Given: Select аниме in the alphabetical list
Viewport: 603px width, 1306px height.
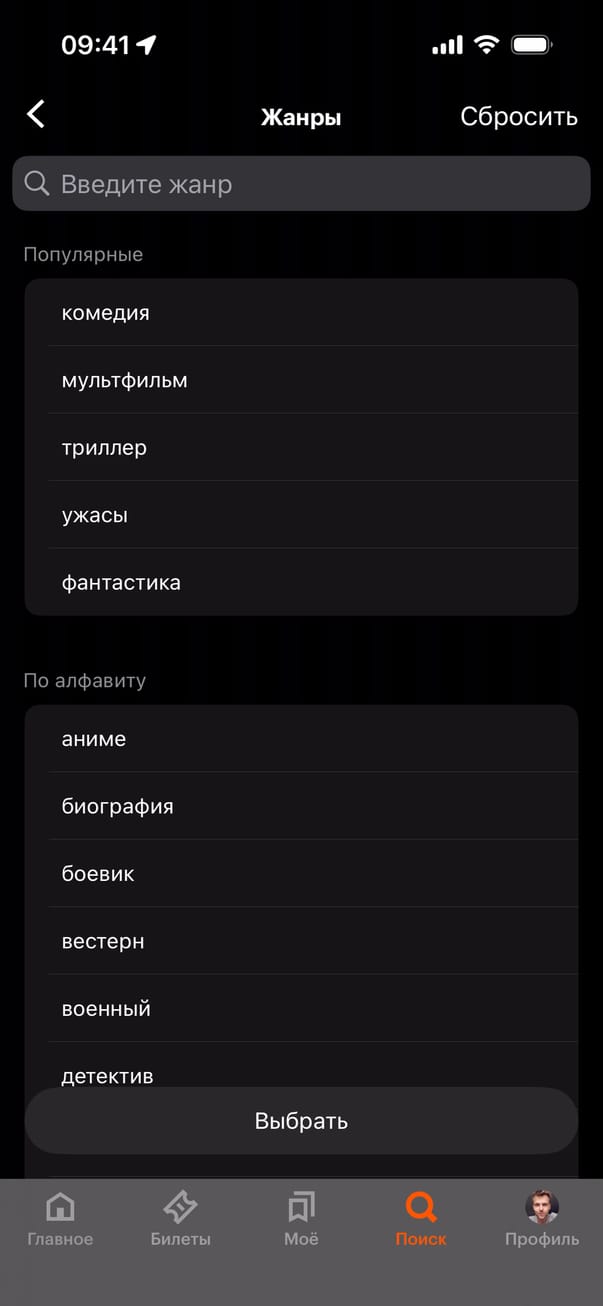Looking at the screenshot, I should (301, 740).
